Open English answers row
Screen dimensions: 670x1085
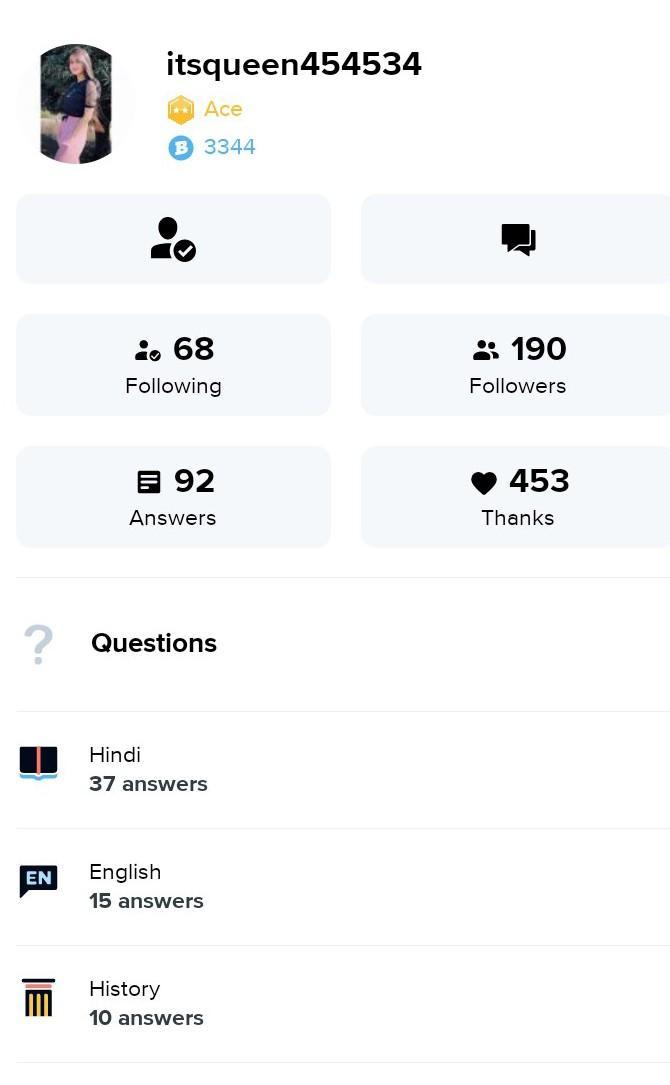point(343,886)
